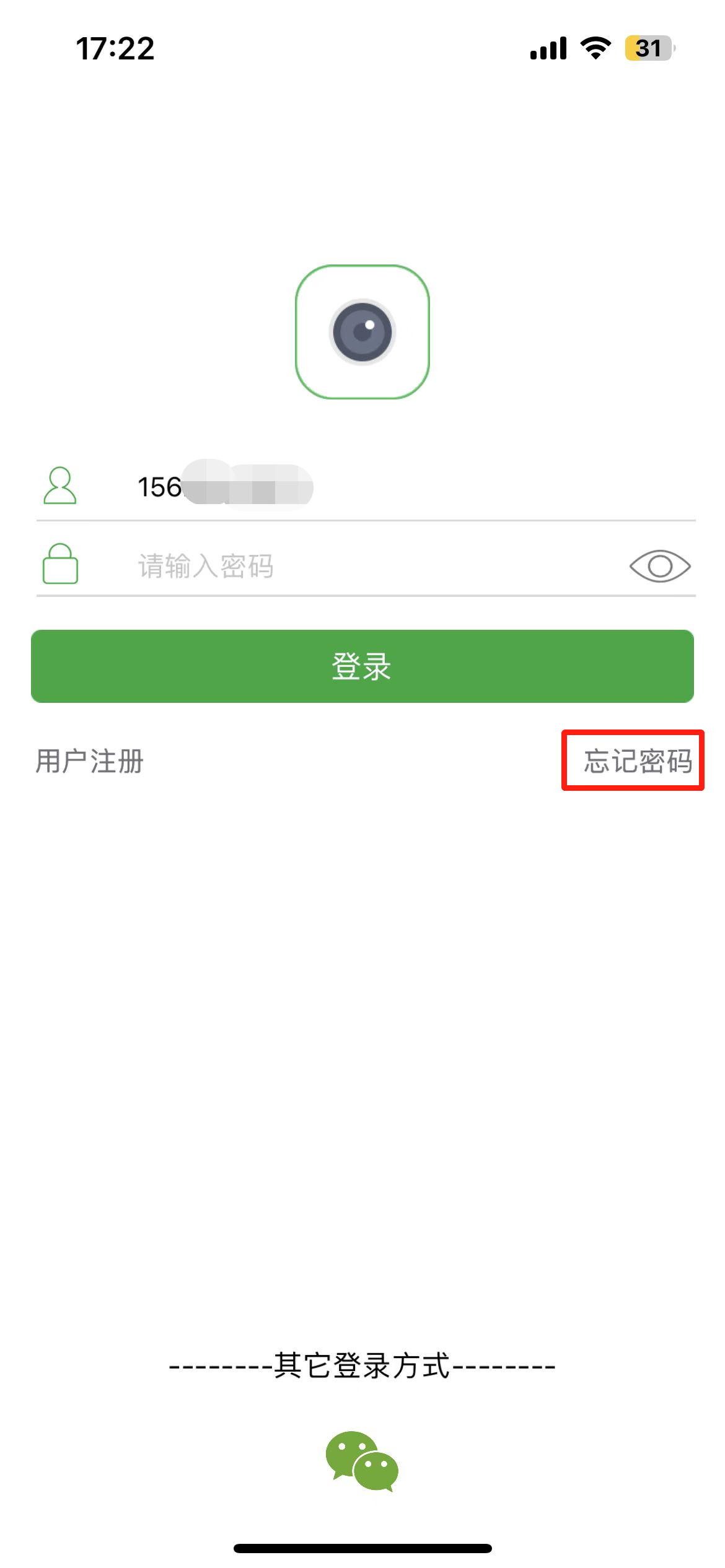Log in with the WeChat icon
The image size is (725, 1568).
(362, 1461)
